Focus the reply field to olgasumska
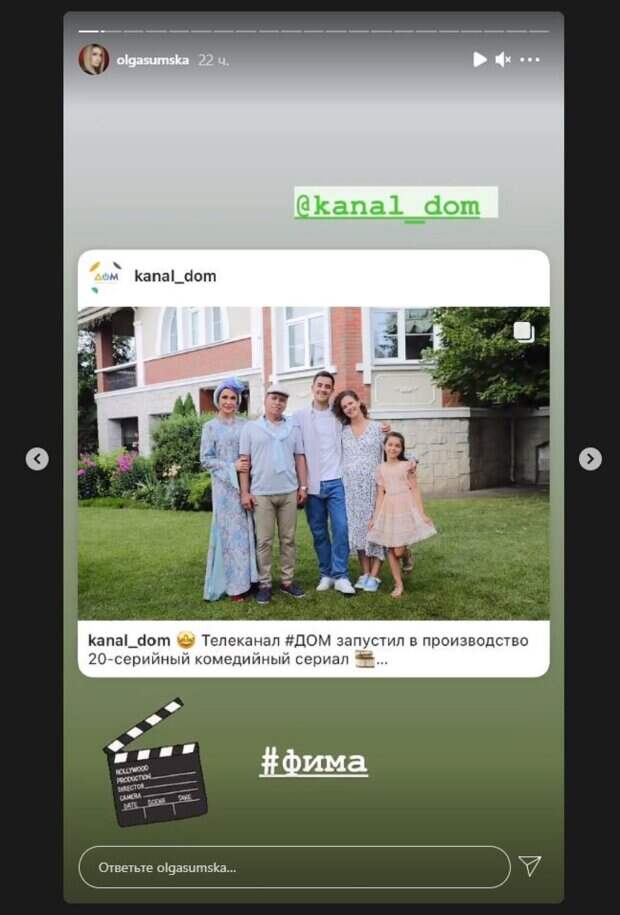 coord(294,867)
